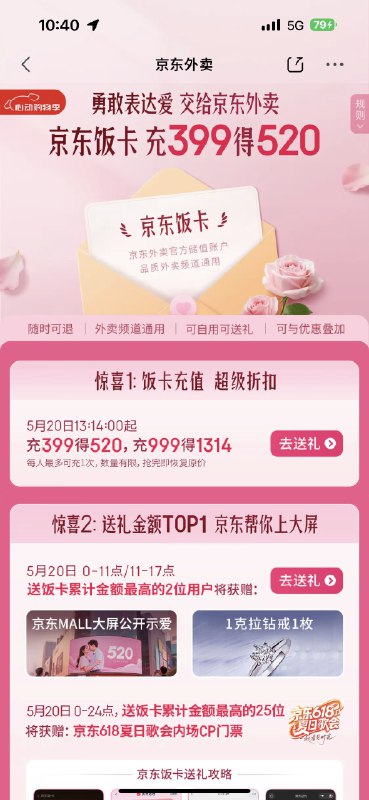This screenshot has height=800, width=369.
Task: Tap 去送礼 under 惊喜2 送礼金额TOP1
Action: coord(306,580)
